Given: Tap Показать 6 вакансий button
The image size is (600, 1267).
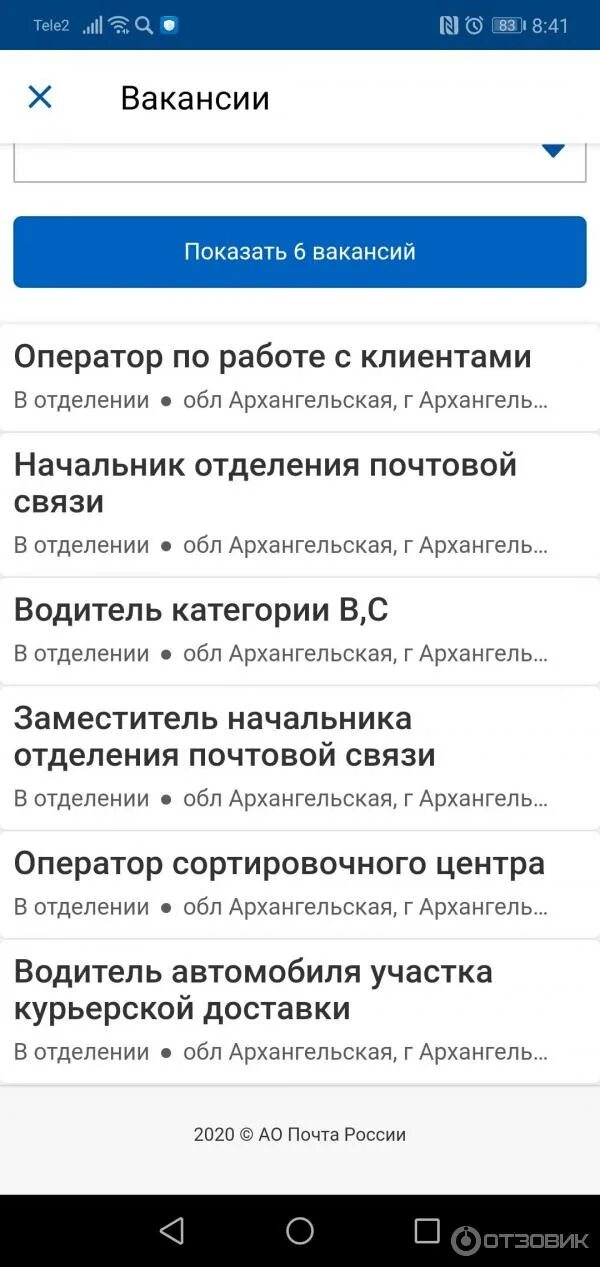Looking at the screenshot, I should tap(300, 252).
